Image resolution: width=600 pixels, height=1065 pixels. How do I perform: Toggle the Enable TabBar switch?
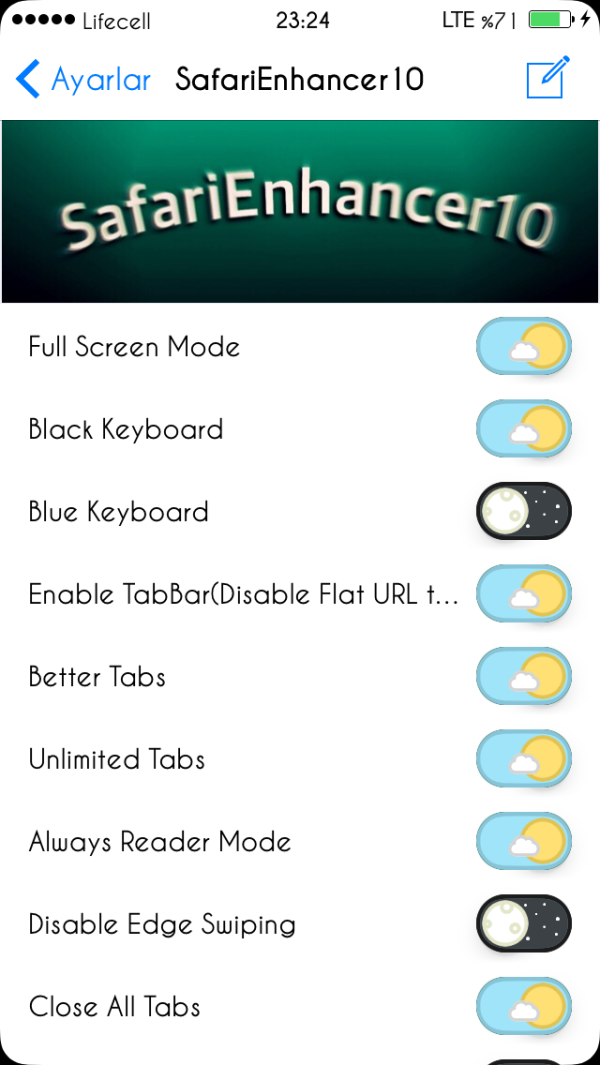point(523,594)
